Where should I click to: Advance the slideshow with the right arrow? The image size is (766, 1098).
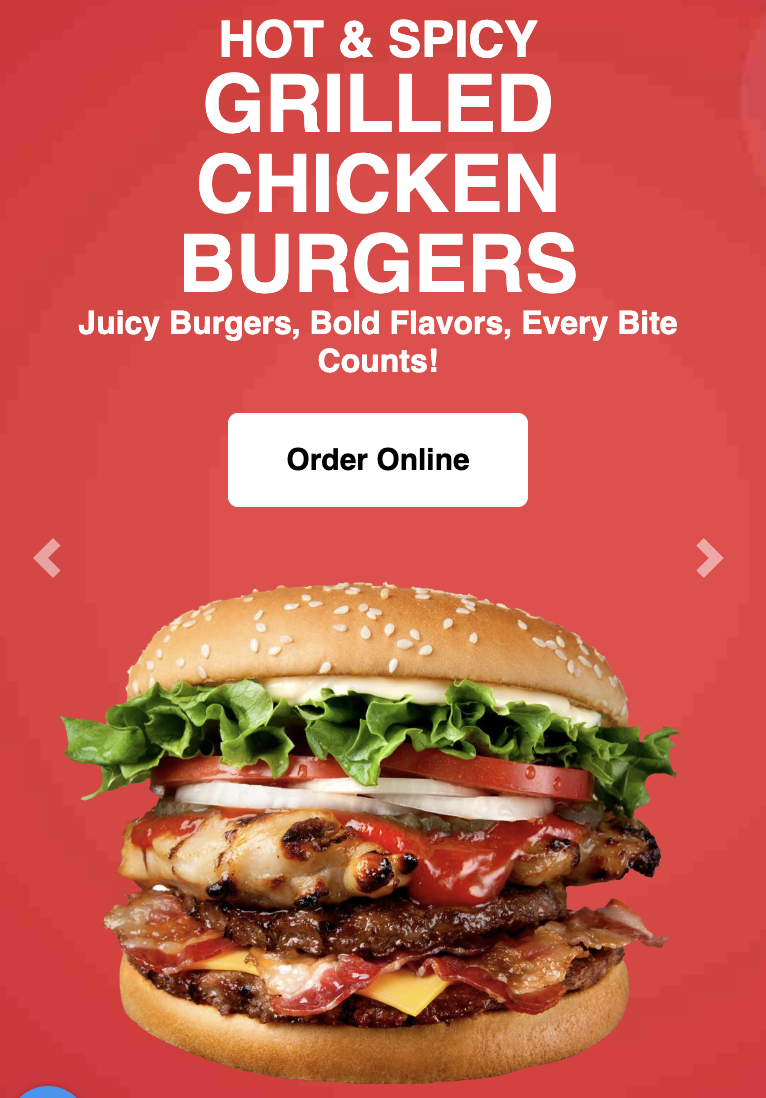[708, 559]
